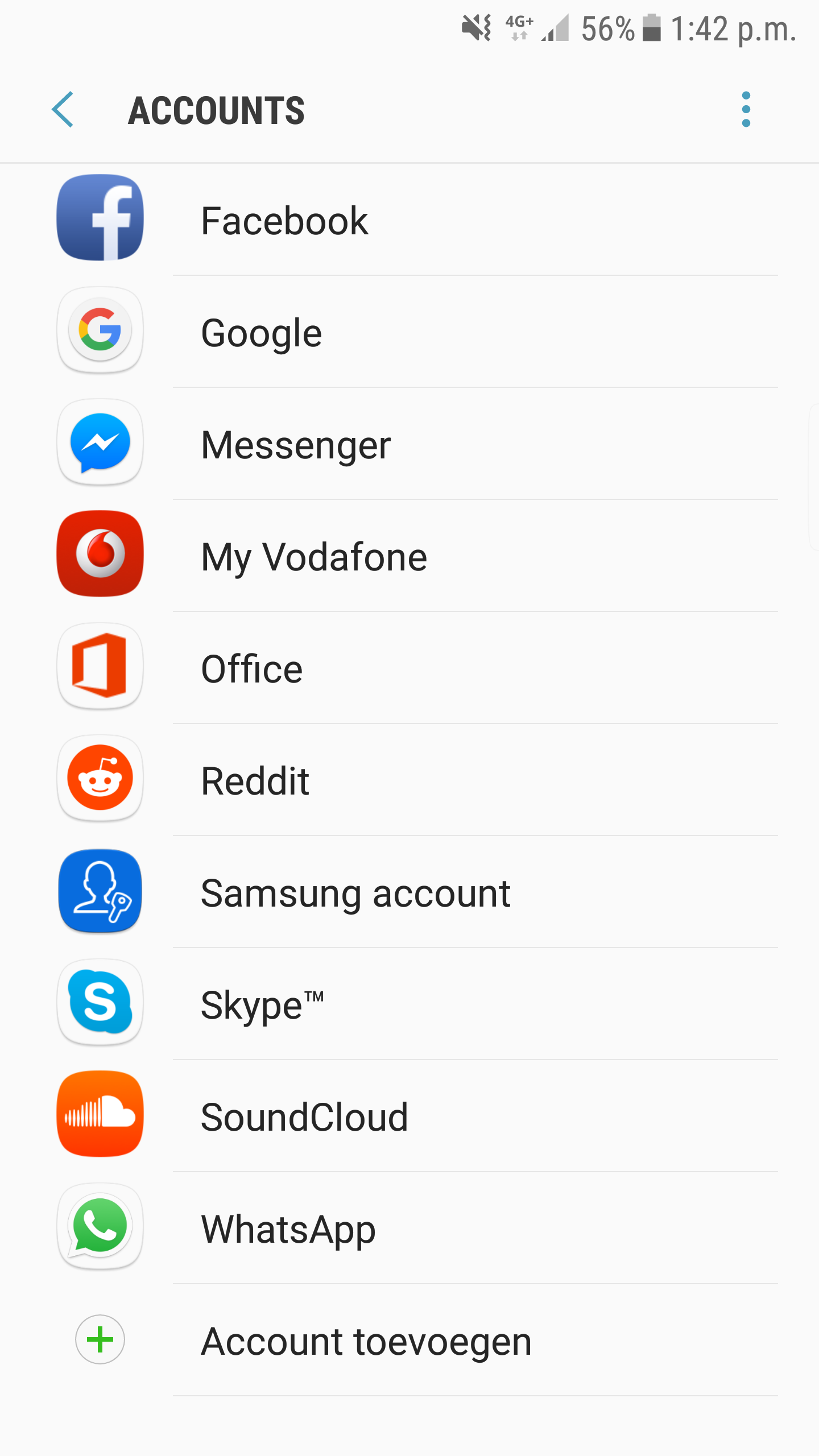View WhatsApp account details
The height and width of the screenshot is (1456, 819).
pyautogui.click(x=409, y=1228)
